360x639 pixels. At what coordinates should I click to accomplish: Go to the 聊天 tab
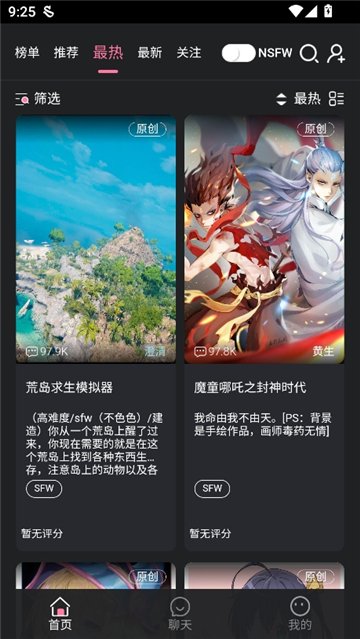pos(180,613)
